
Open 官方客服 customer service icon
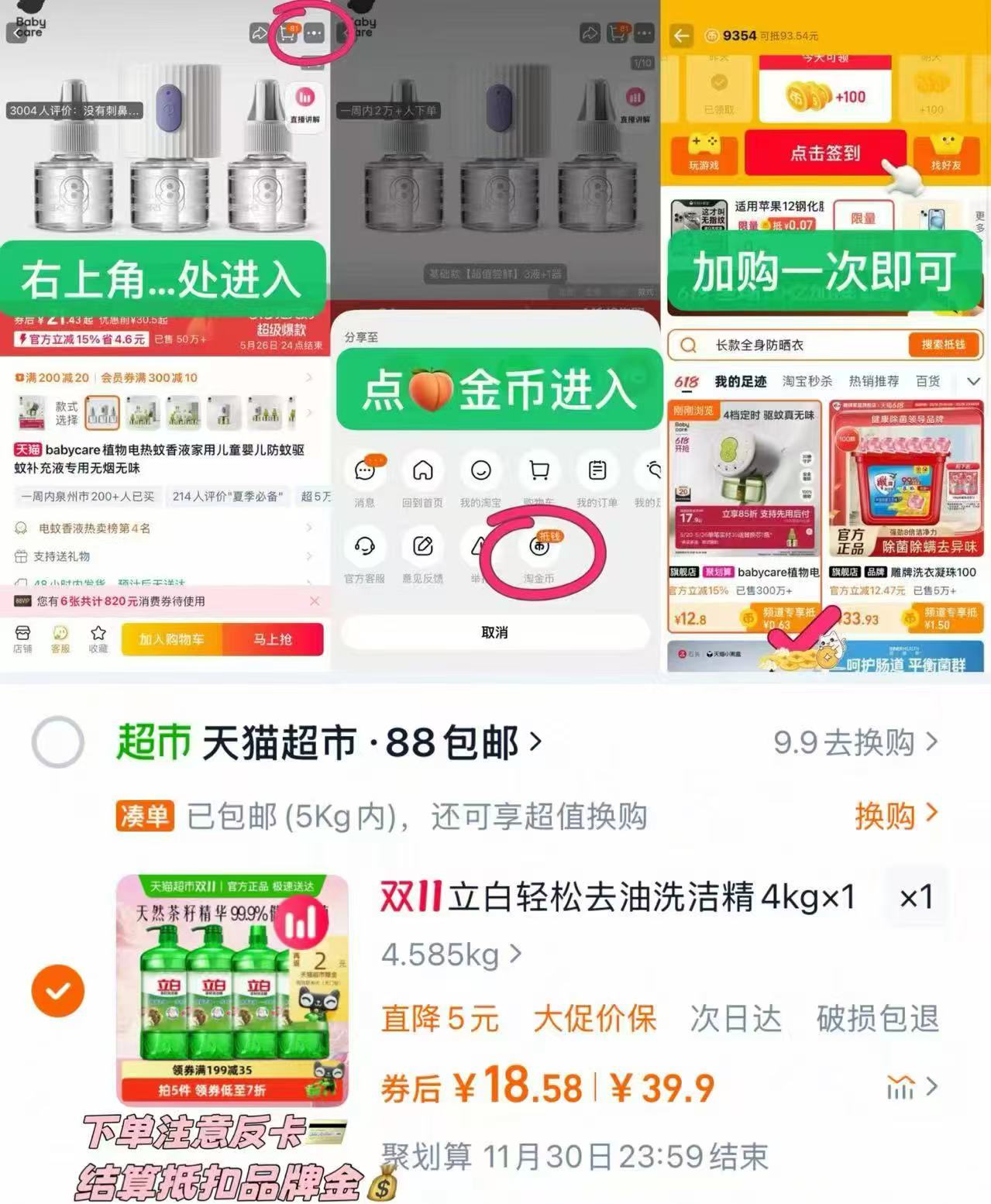click(x=364, y=546)
